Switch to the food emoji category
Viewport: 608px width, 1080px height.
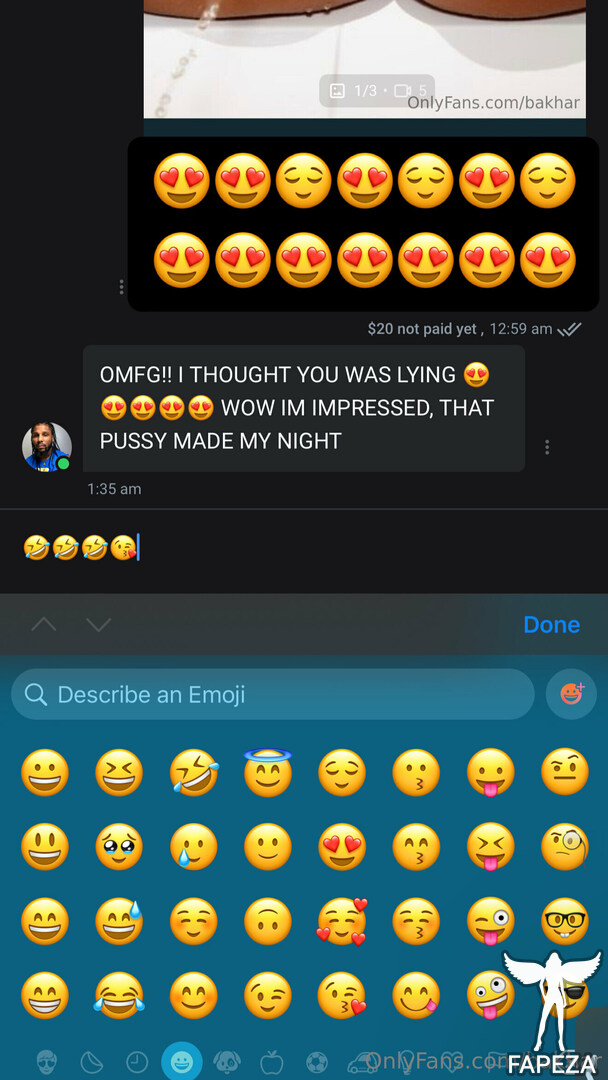point(271,1063)
